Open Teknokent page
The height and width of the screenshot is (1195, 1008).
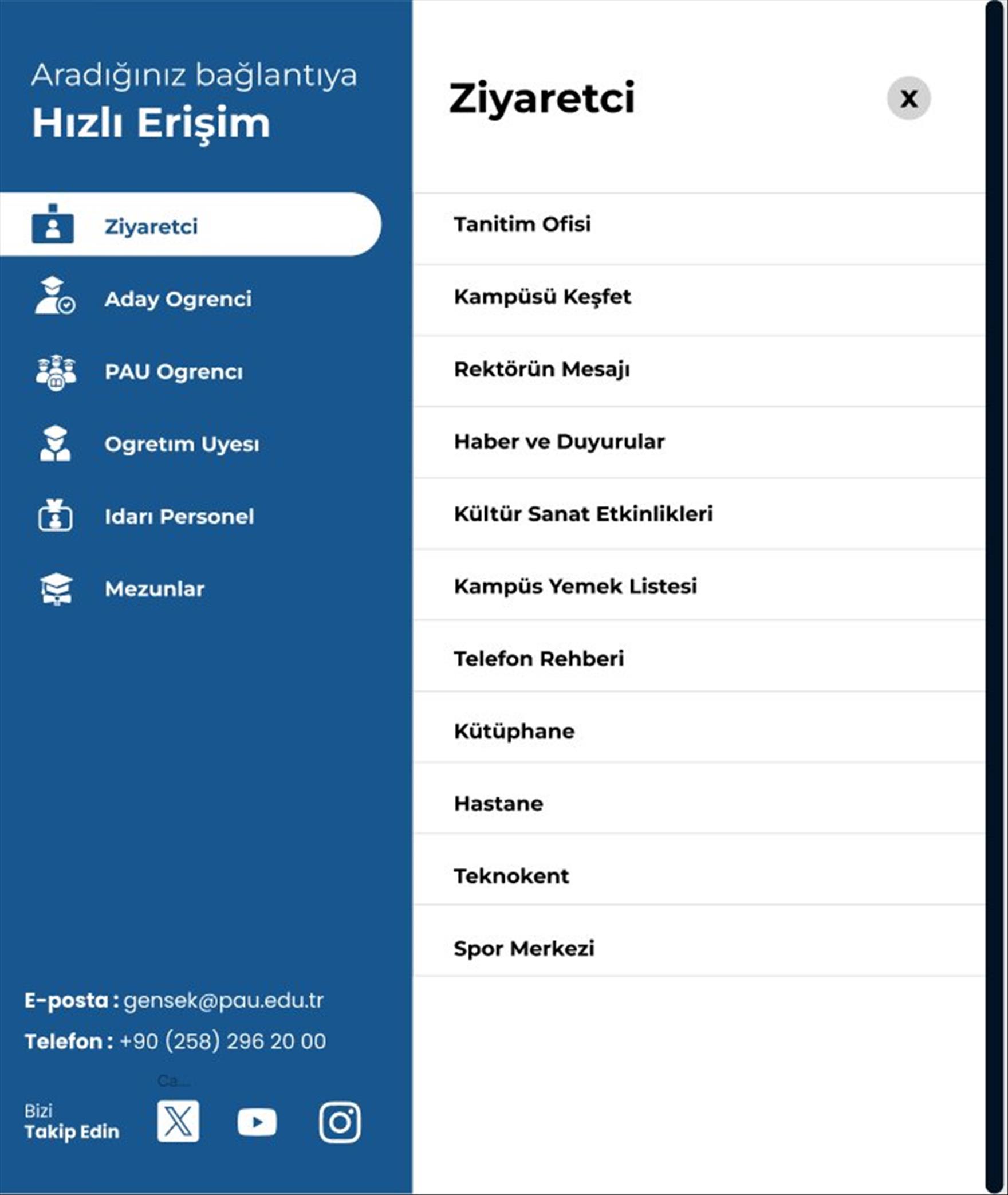[511, 876]
